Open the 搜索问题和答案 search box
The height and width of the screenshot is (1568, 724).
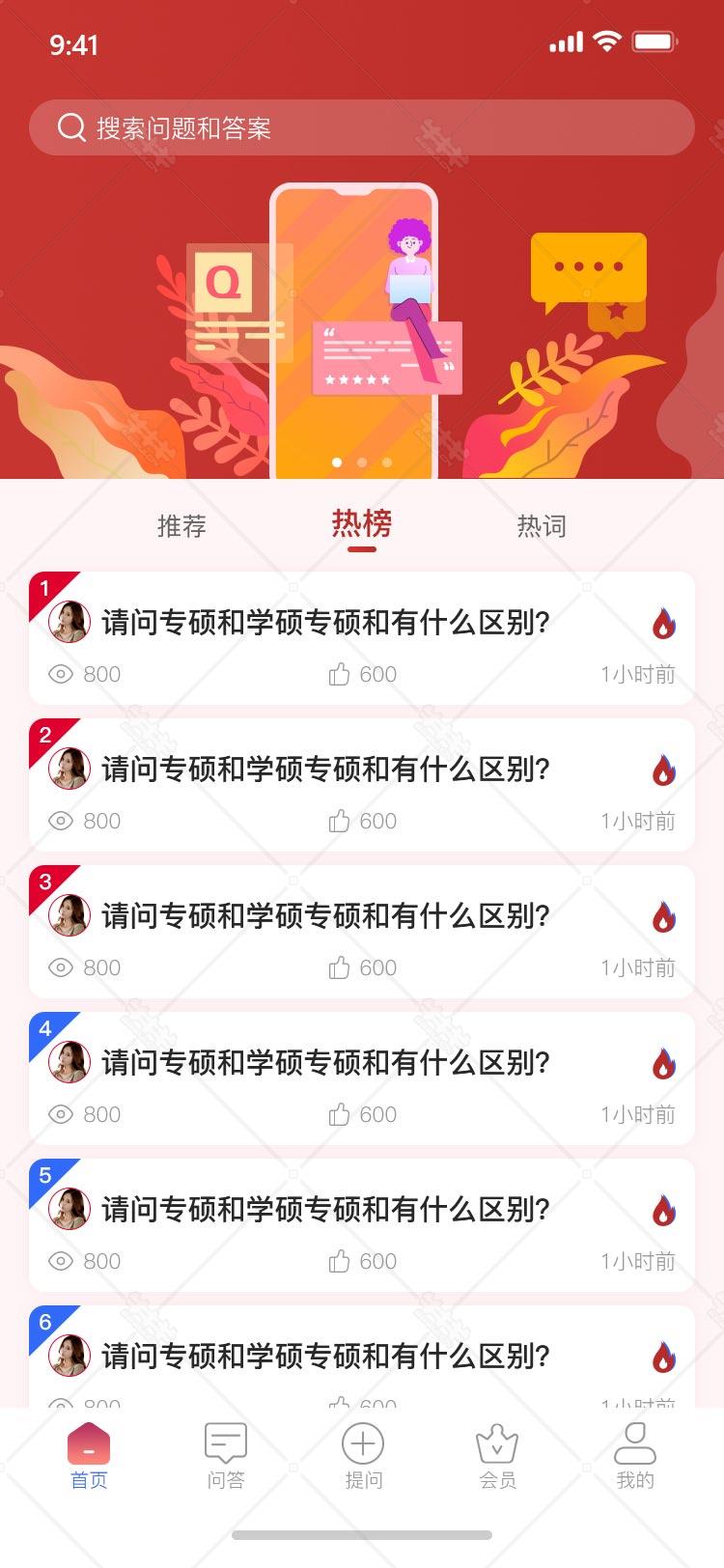click(x=362, y=127)
